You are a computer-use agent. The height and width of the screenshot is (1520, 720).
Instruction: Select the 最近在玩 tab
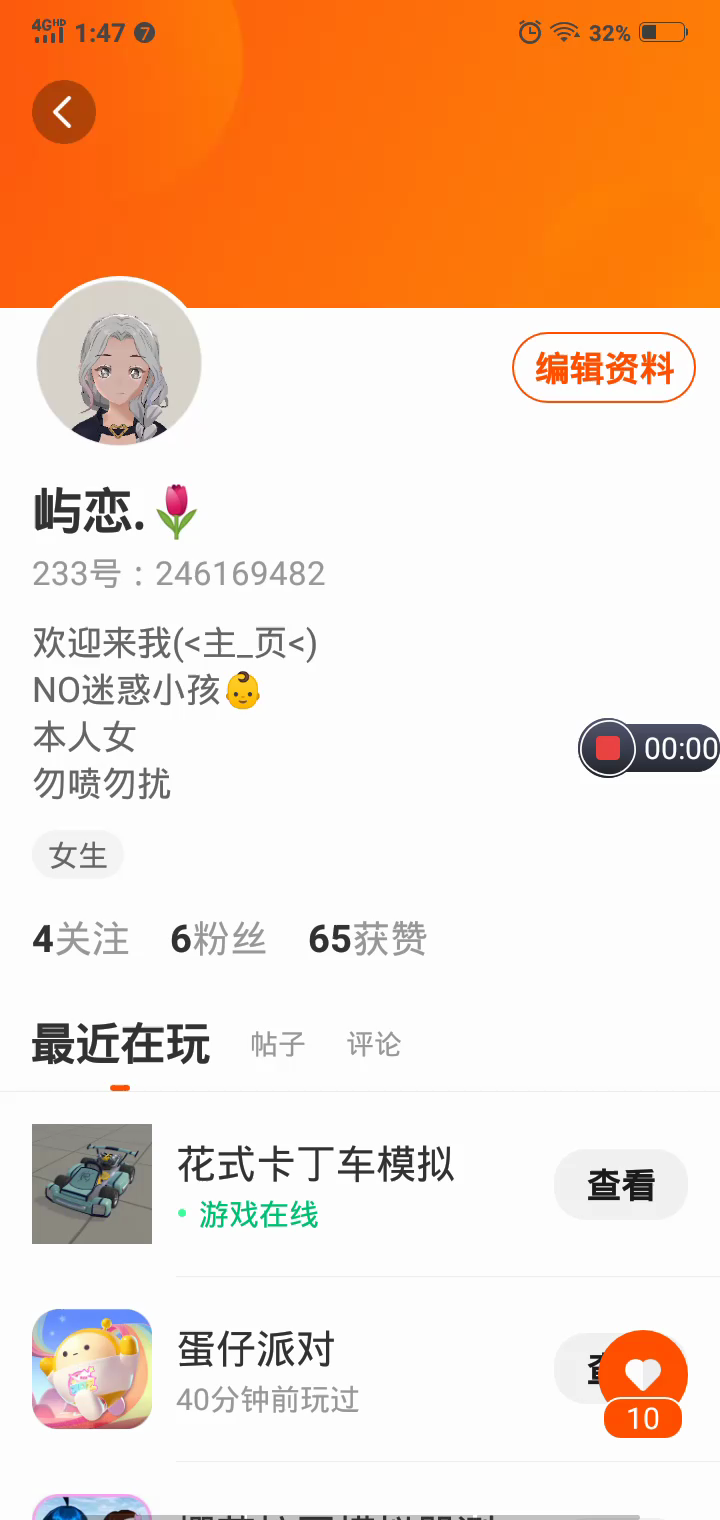[121, 1045]
